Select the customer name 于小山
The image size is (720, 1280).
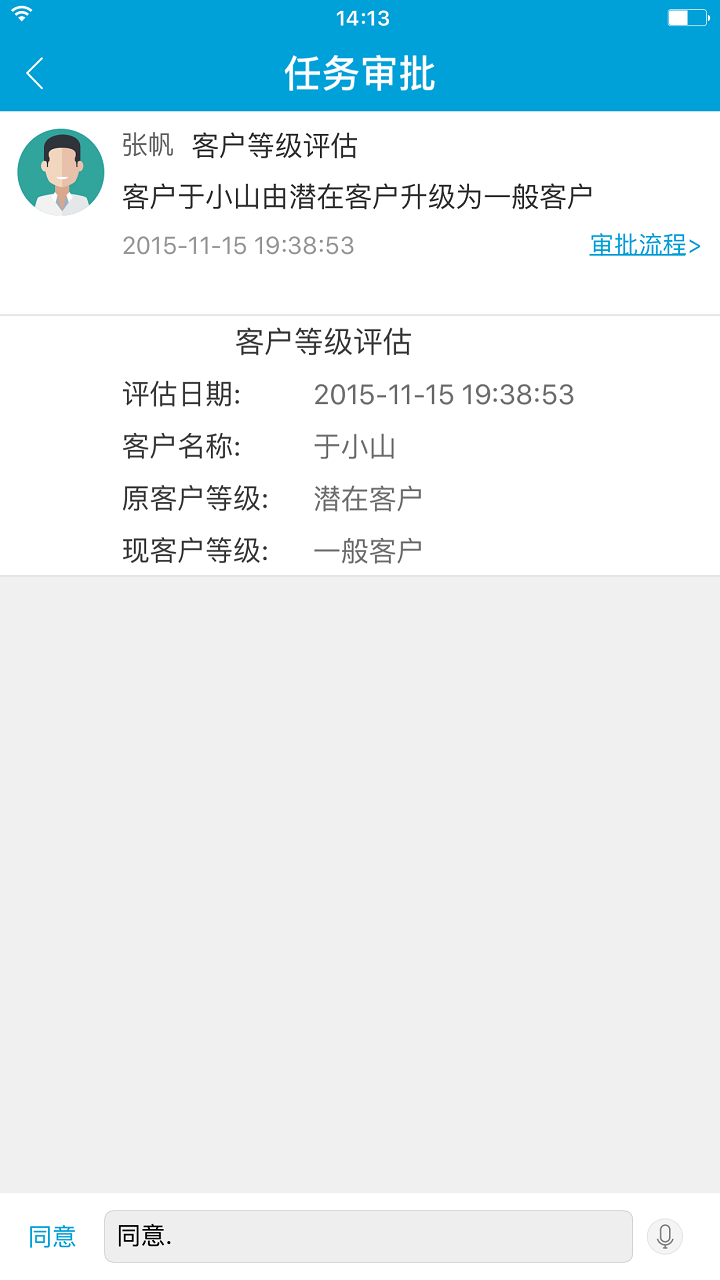[x=354, y=447]
